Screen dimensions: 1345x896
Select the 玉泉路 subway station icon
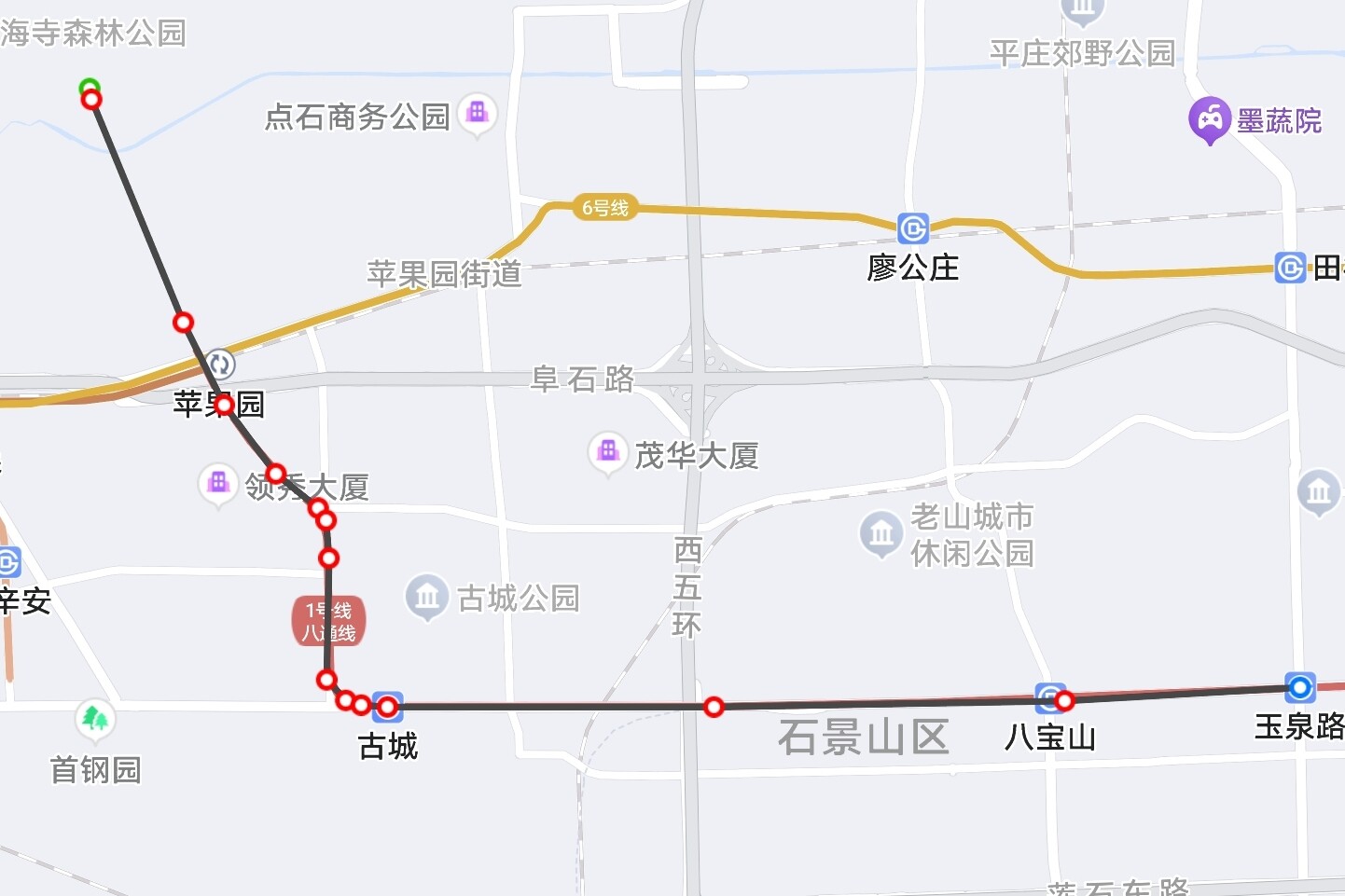click(x=1299, y=689)
